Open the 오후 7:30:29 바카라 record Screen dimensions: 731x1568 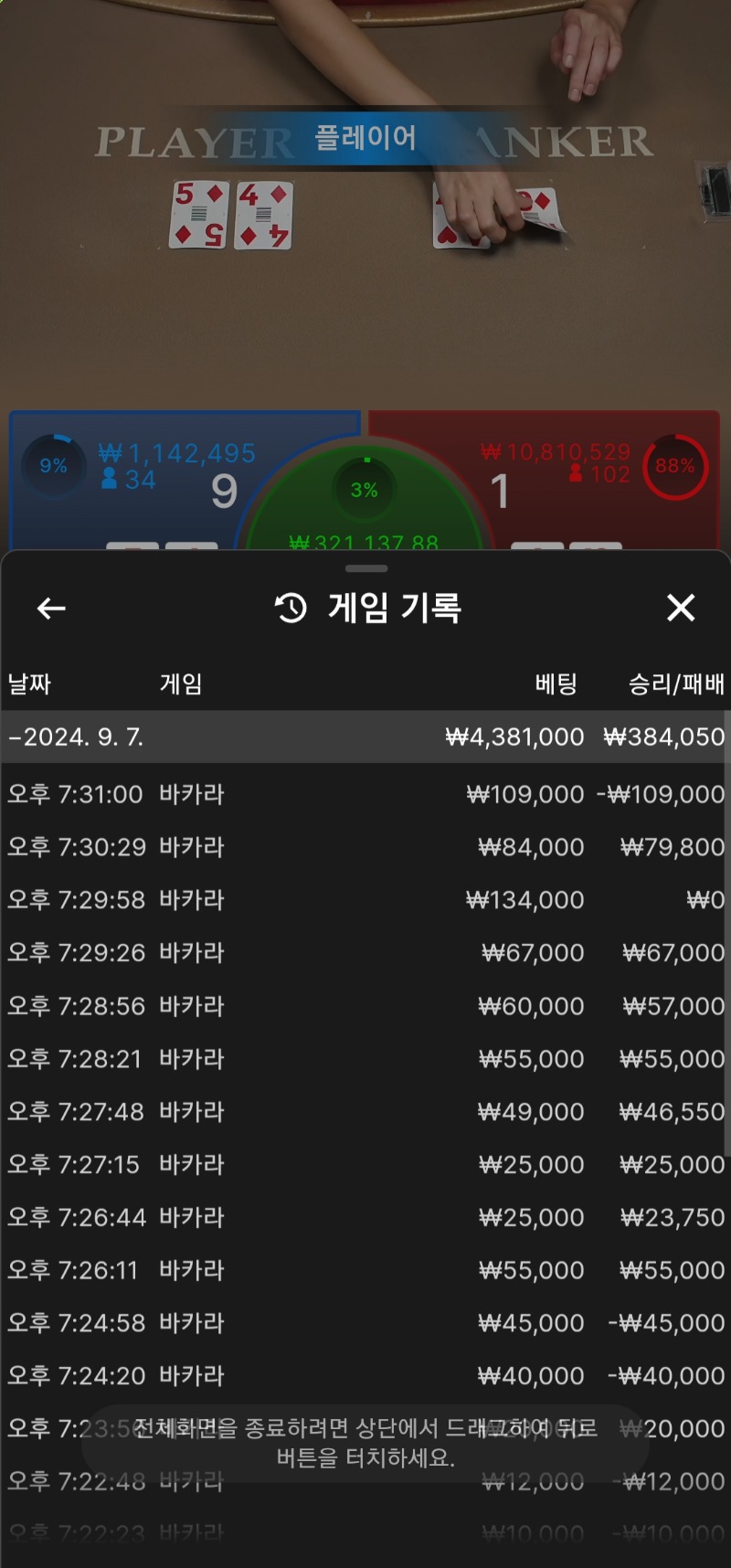tap(365, 847)
